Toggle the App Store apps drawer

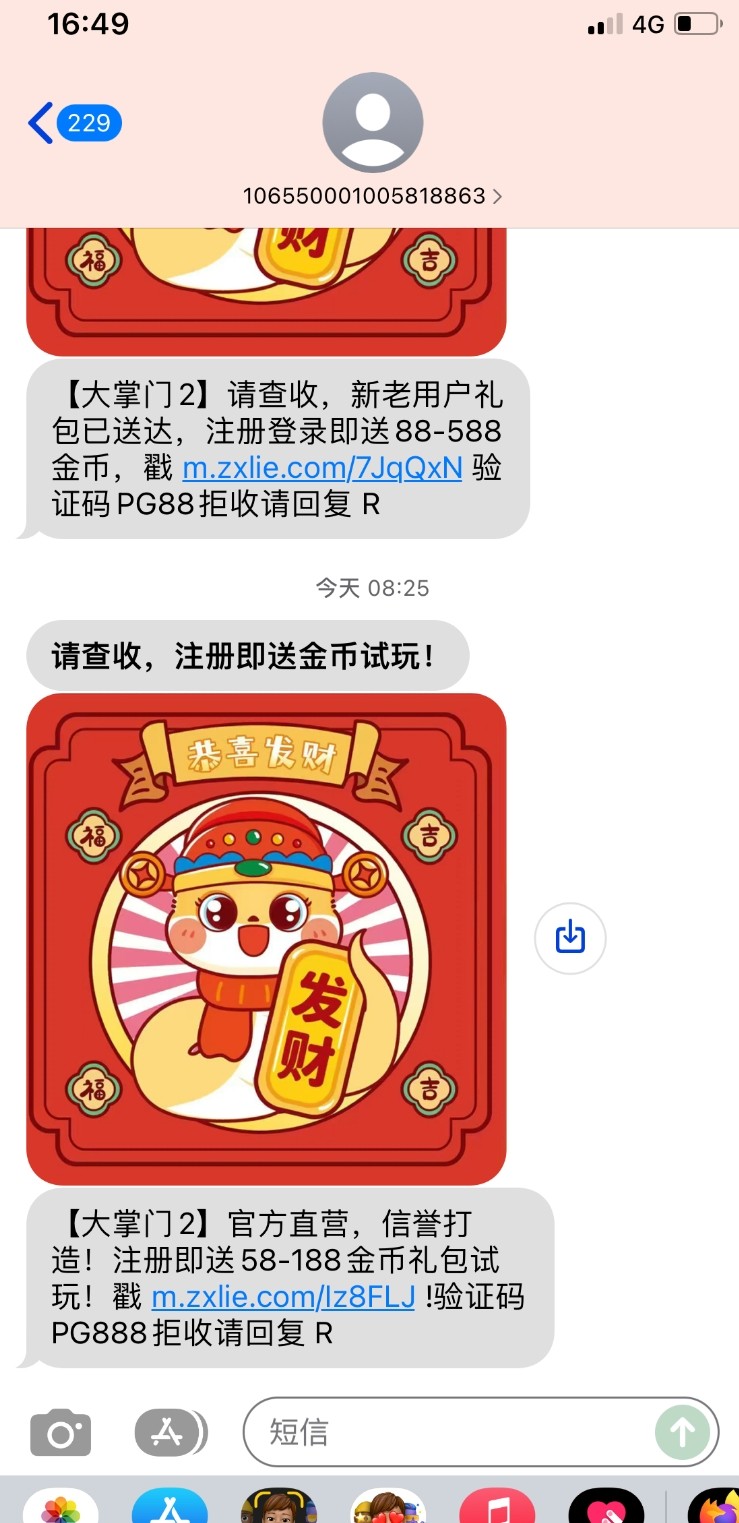point(169,1433)
